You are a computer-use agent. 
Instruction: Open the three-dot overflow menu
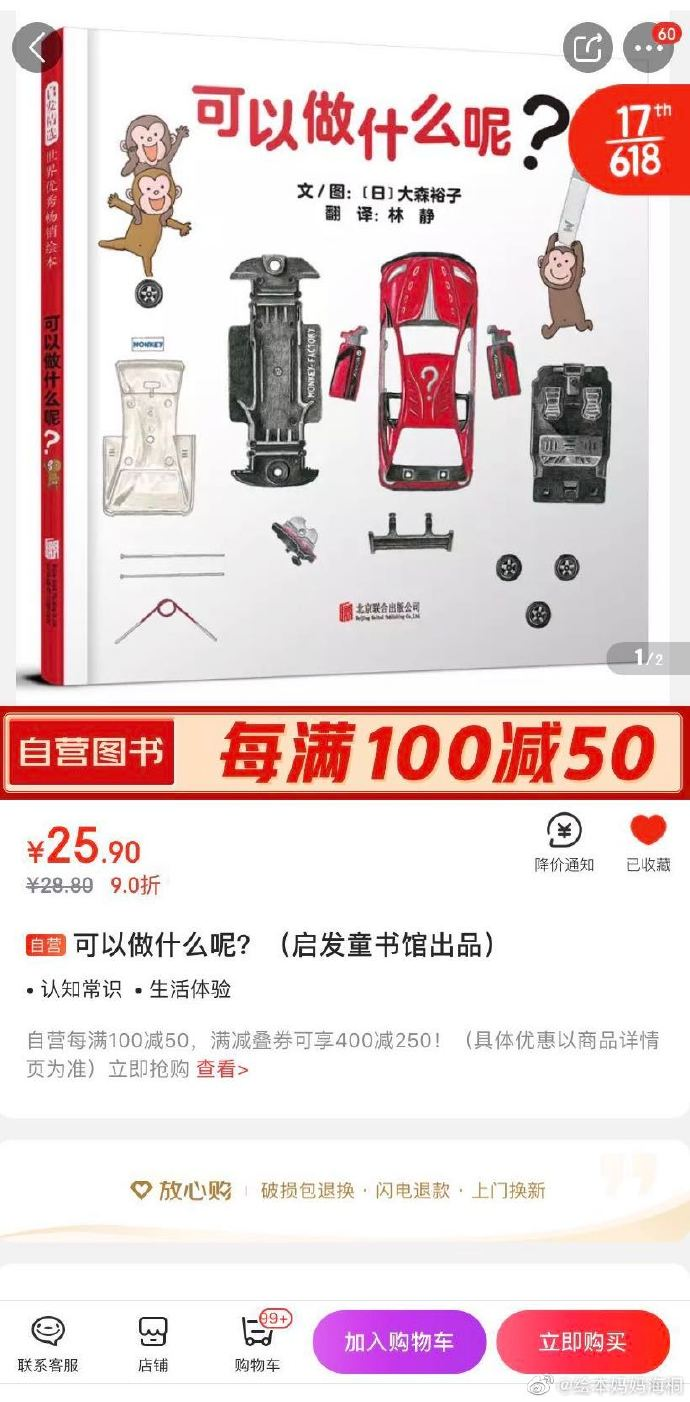[x=647, y=47]
